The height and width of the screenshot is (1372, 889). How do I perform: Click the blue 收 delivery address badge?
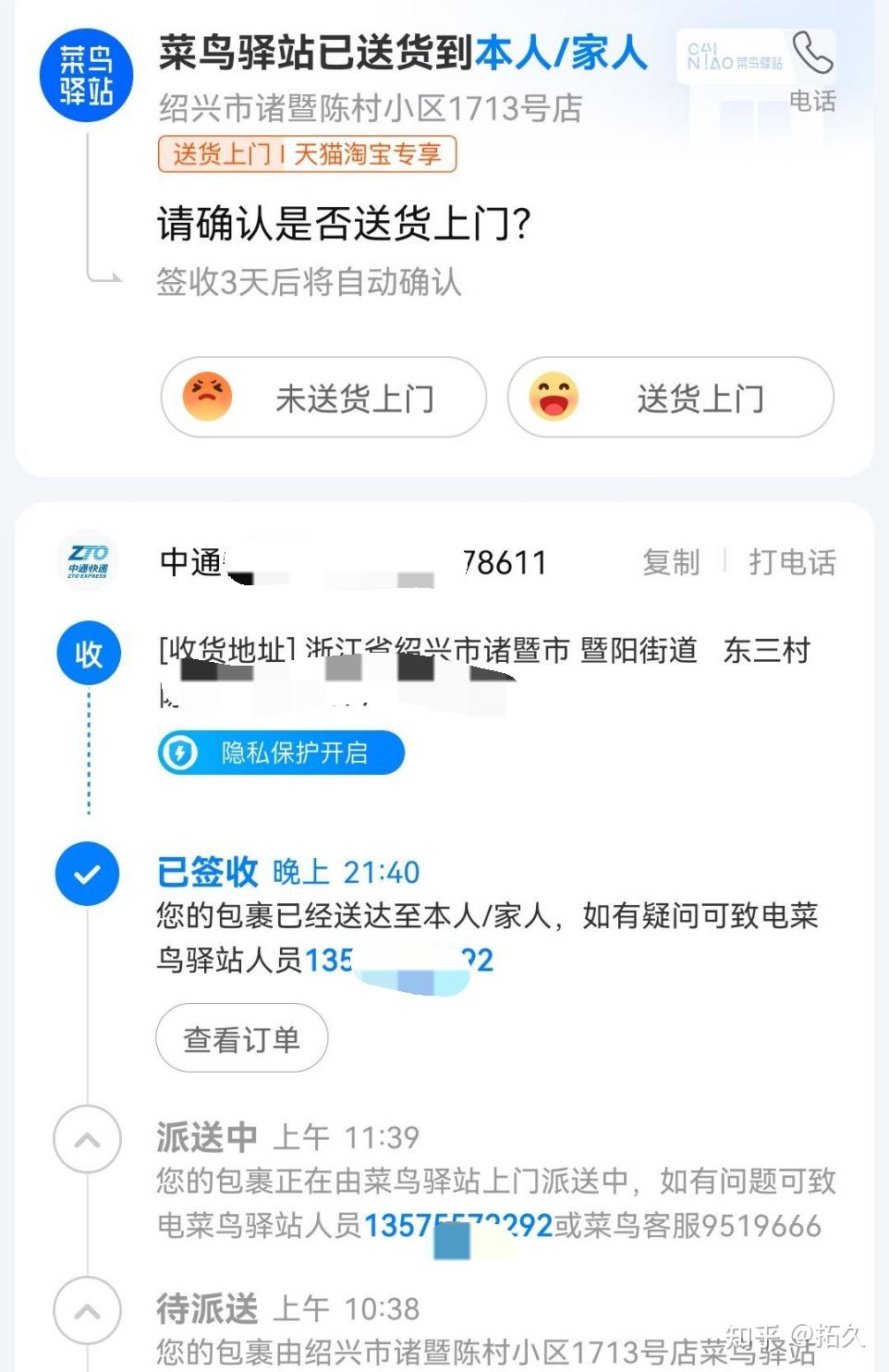coord(87,653)
